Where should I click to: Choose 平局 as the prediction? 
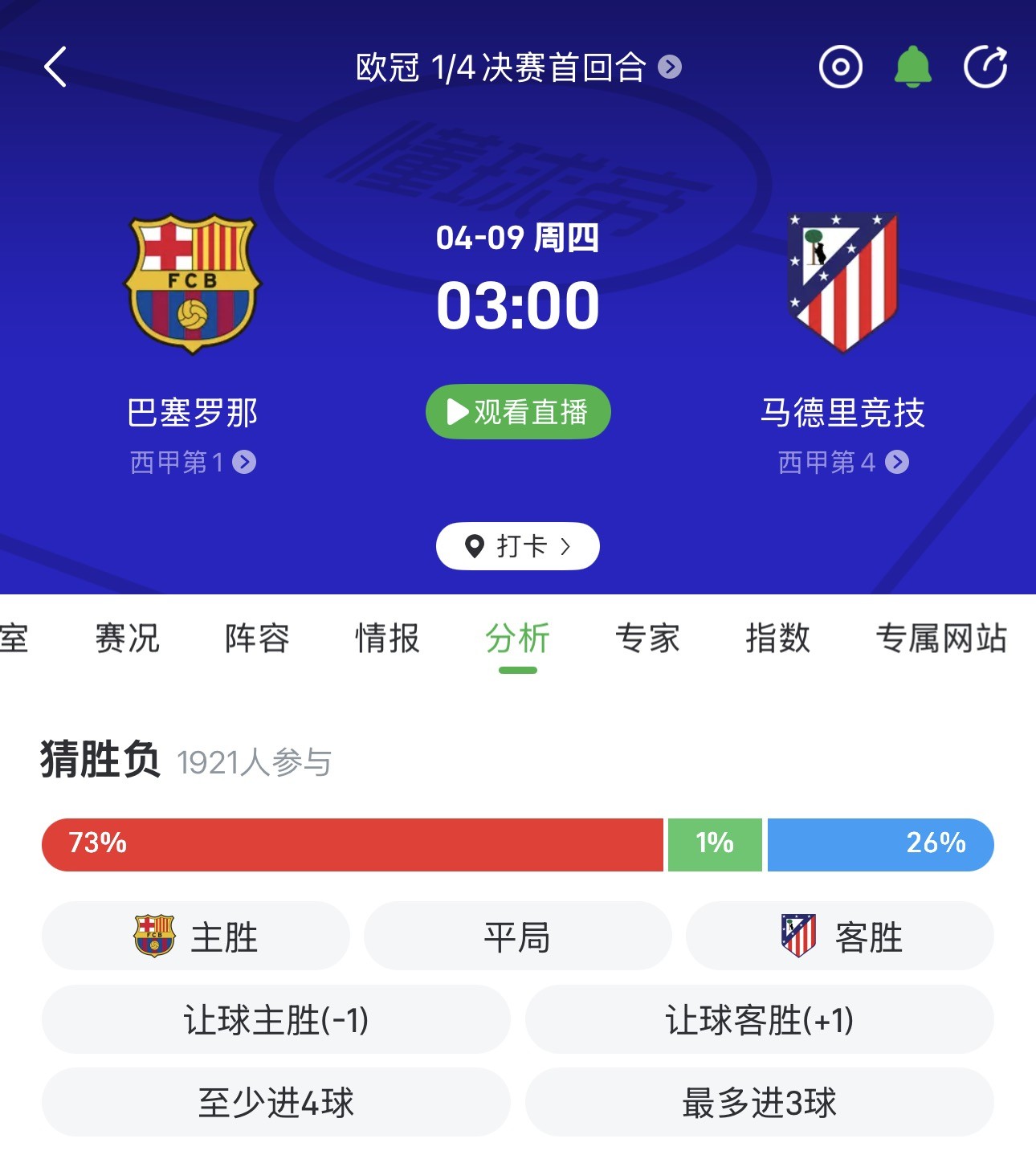[x=517, y=937]
